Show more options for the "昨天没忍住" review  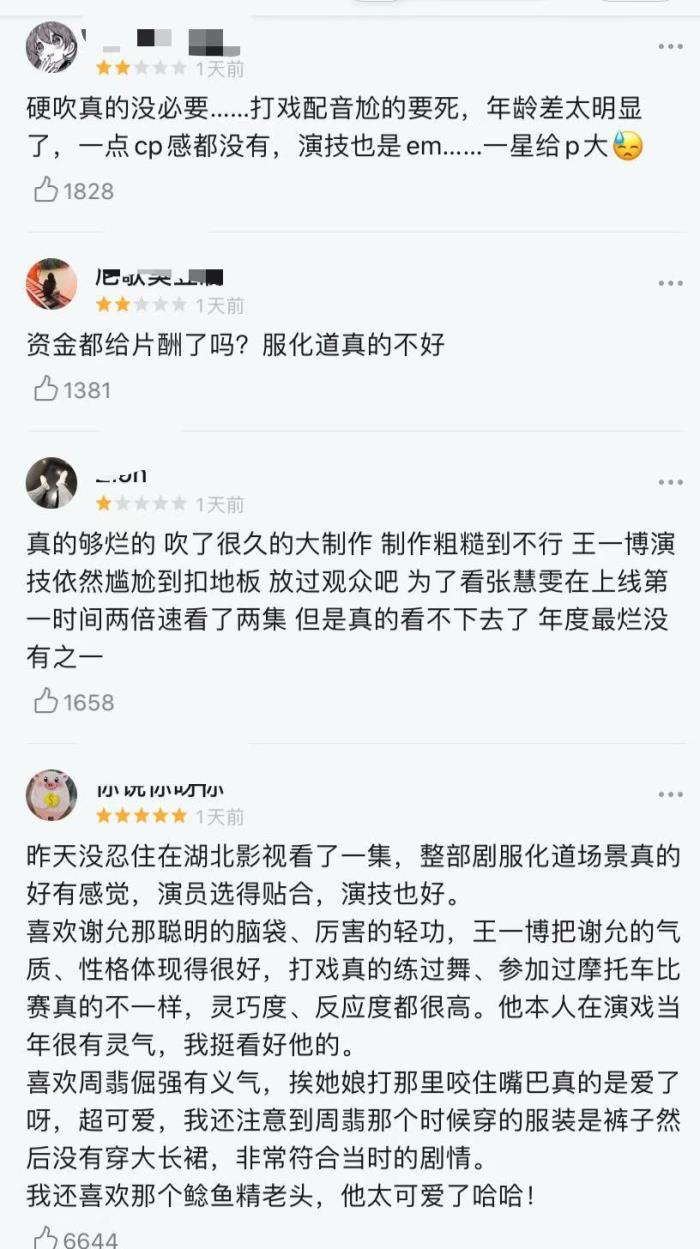tap(670, 795)
